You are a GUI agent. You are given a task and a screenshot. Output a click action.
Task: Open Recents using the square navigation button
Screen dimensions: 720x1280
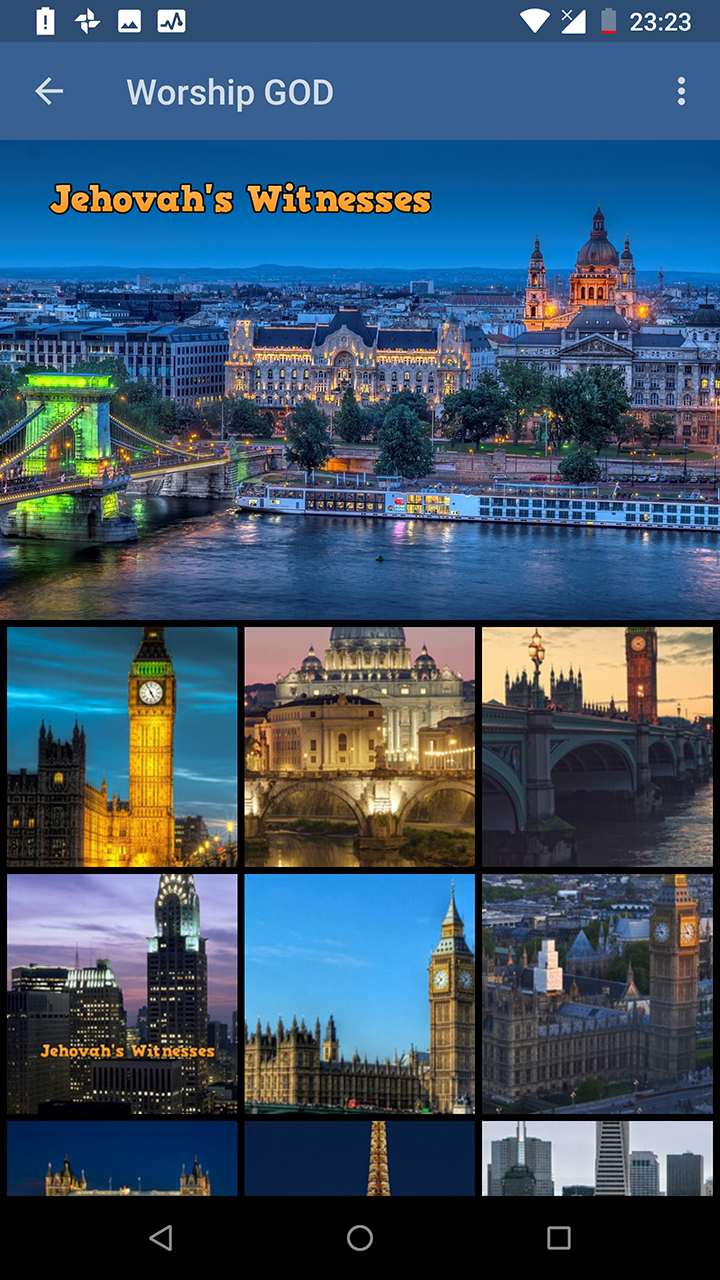click(557, 1241)
